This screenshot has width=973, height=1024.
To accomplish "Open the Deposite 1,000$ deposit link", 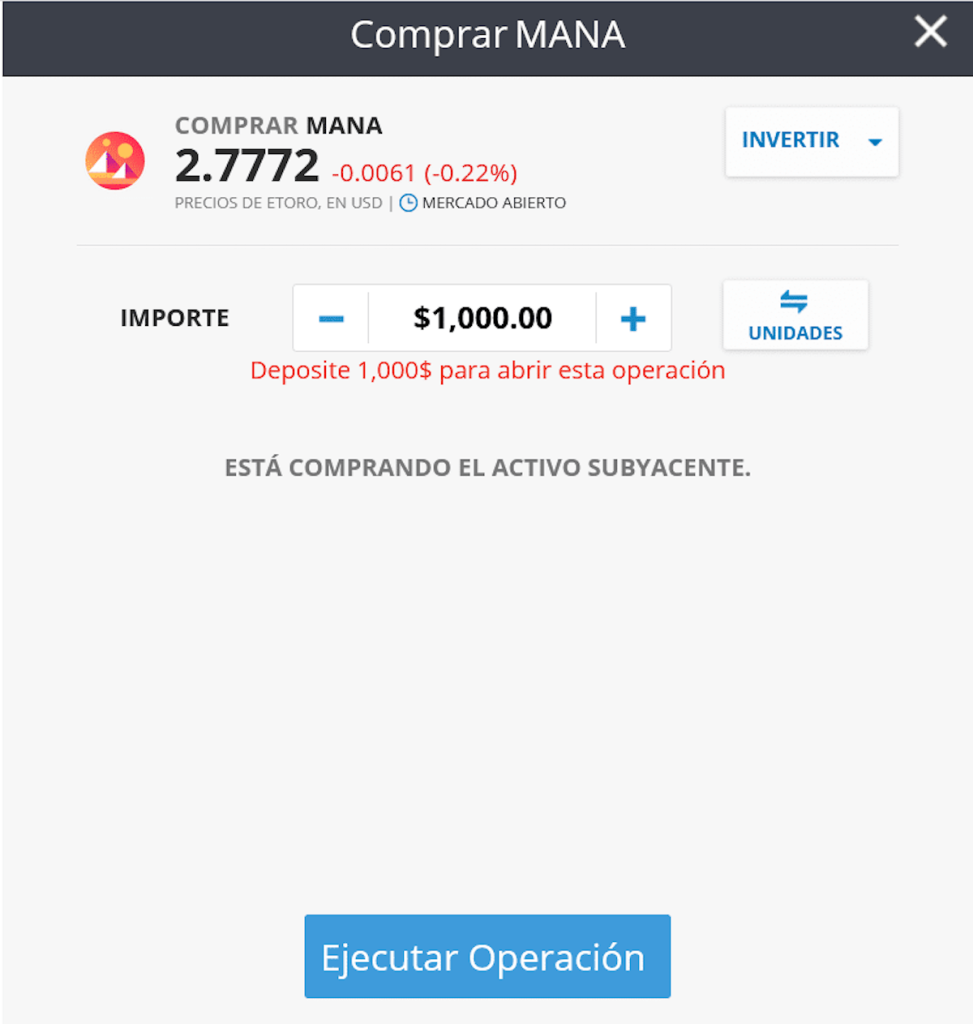I will (x=487, y=370).
